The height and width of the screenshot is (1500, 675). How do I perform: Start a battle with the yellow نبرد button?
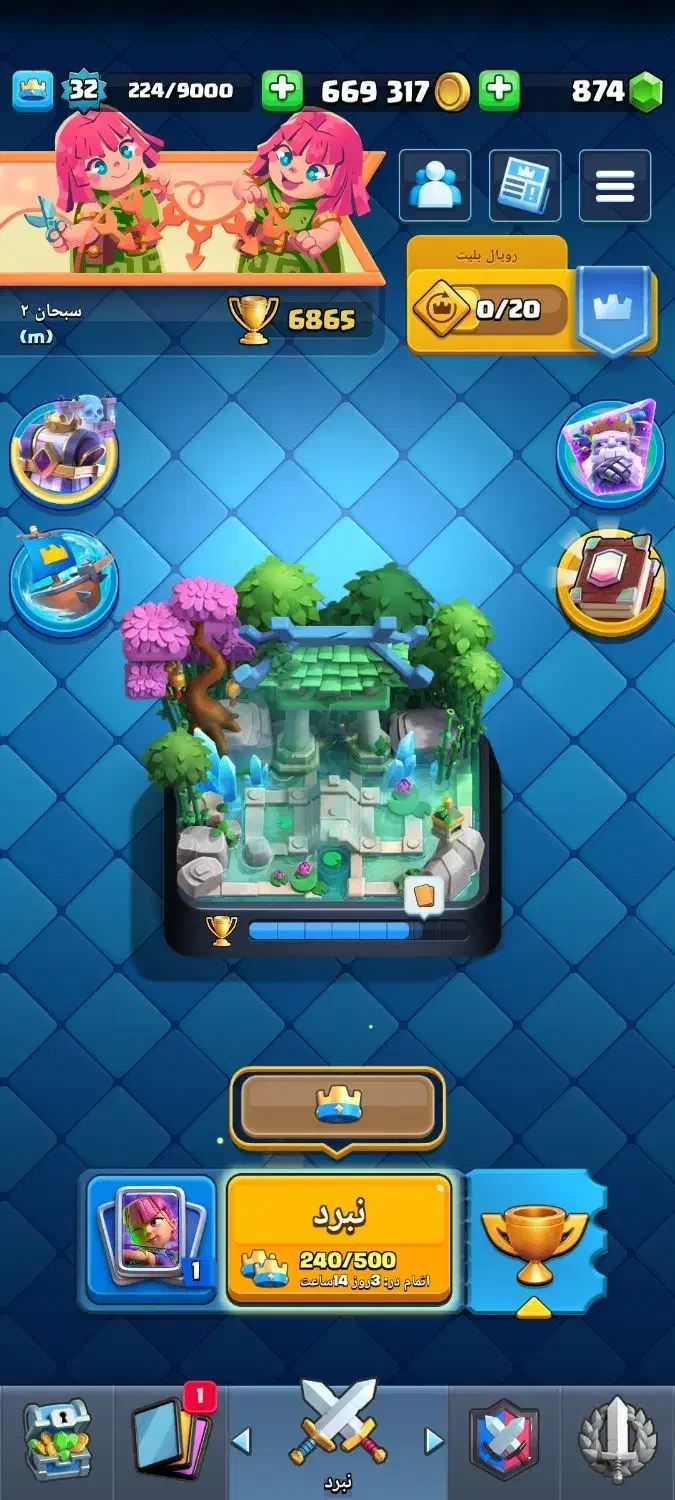coord(338,1239)
